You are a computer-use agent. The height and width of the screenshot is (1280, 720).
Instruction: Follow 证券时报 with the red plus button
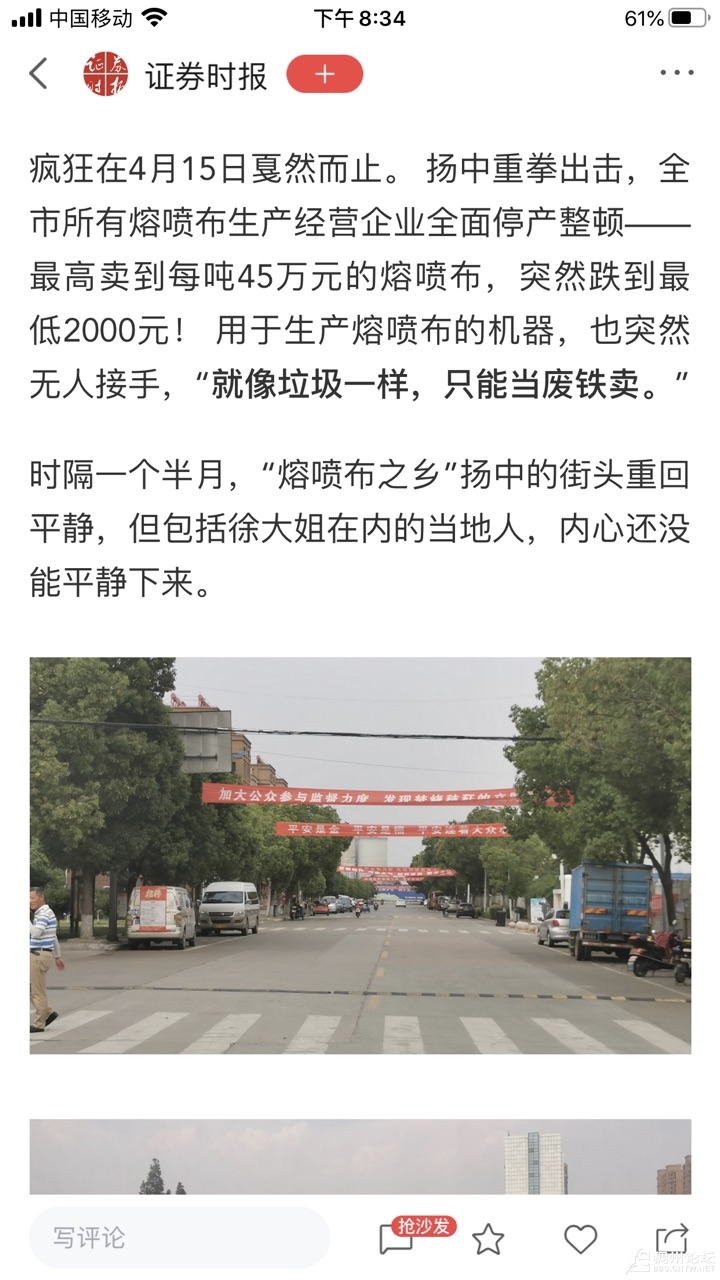click(x=324, y=74)
